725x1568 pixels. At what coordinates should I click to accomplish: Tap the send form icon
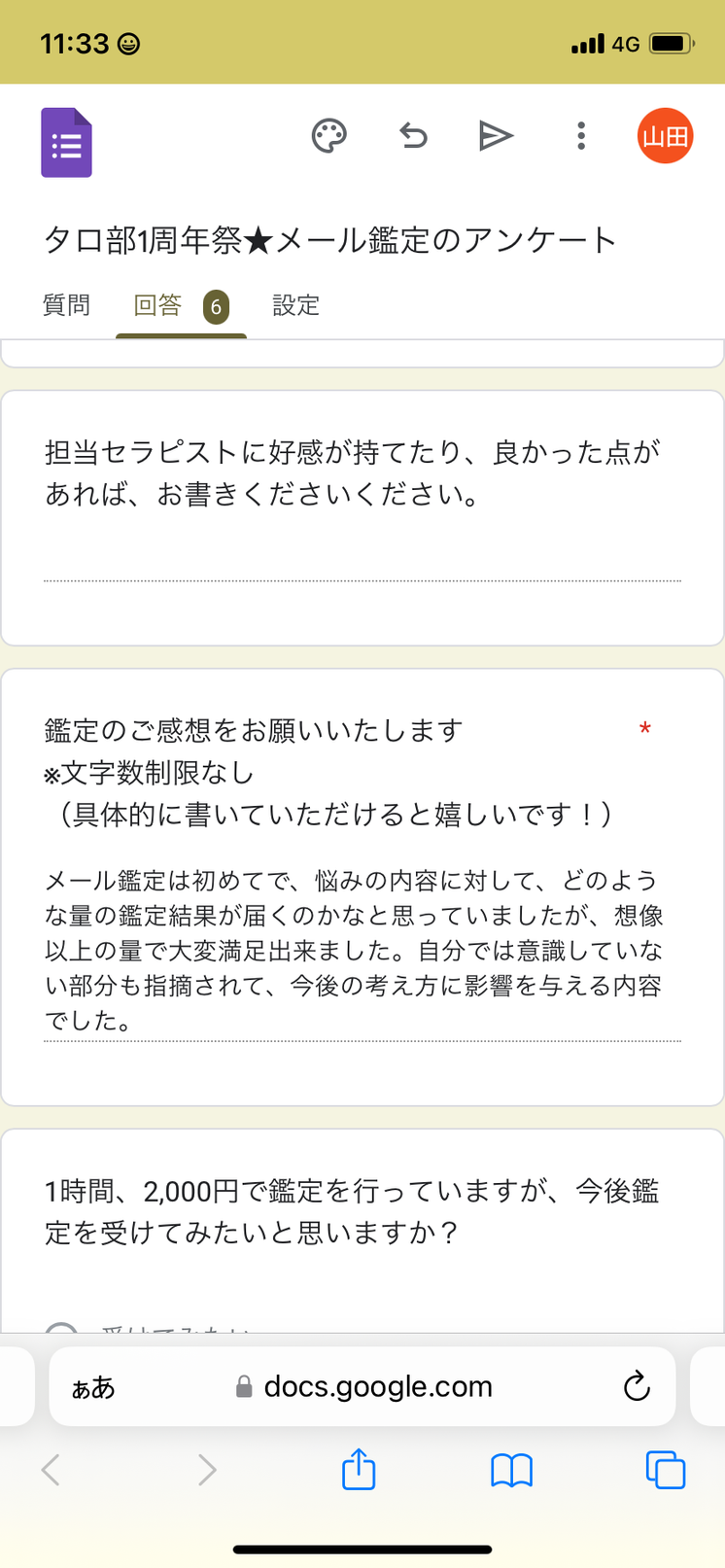click(496, 136)
